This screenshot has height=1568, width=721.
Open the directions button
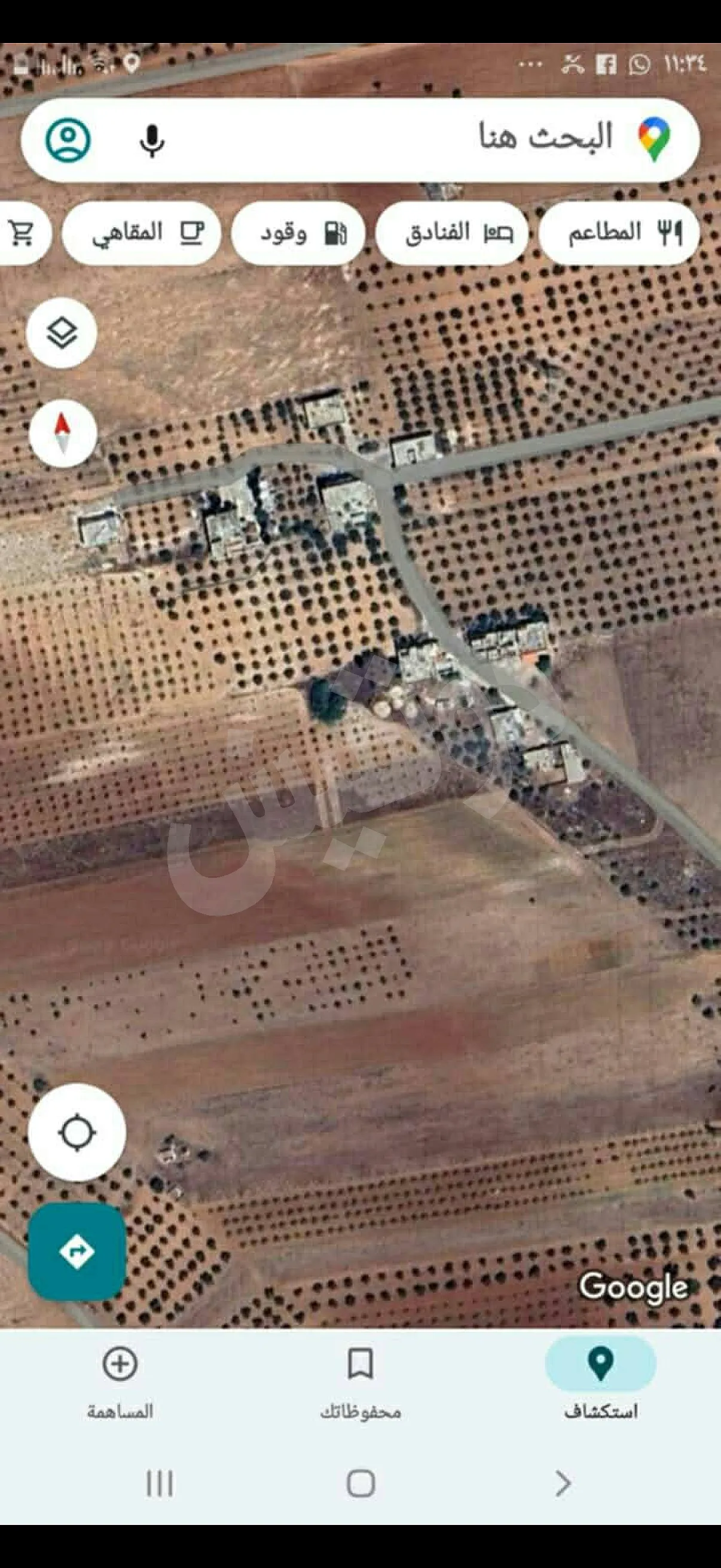pos(77,1252)
